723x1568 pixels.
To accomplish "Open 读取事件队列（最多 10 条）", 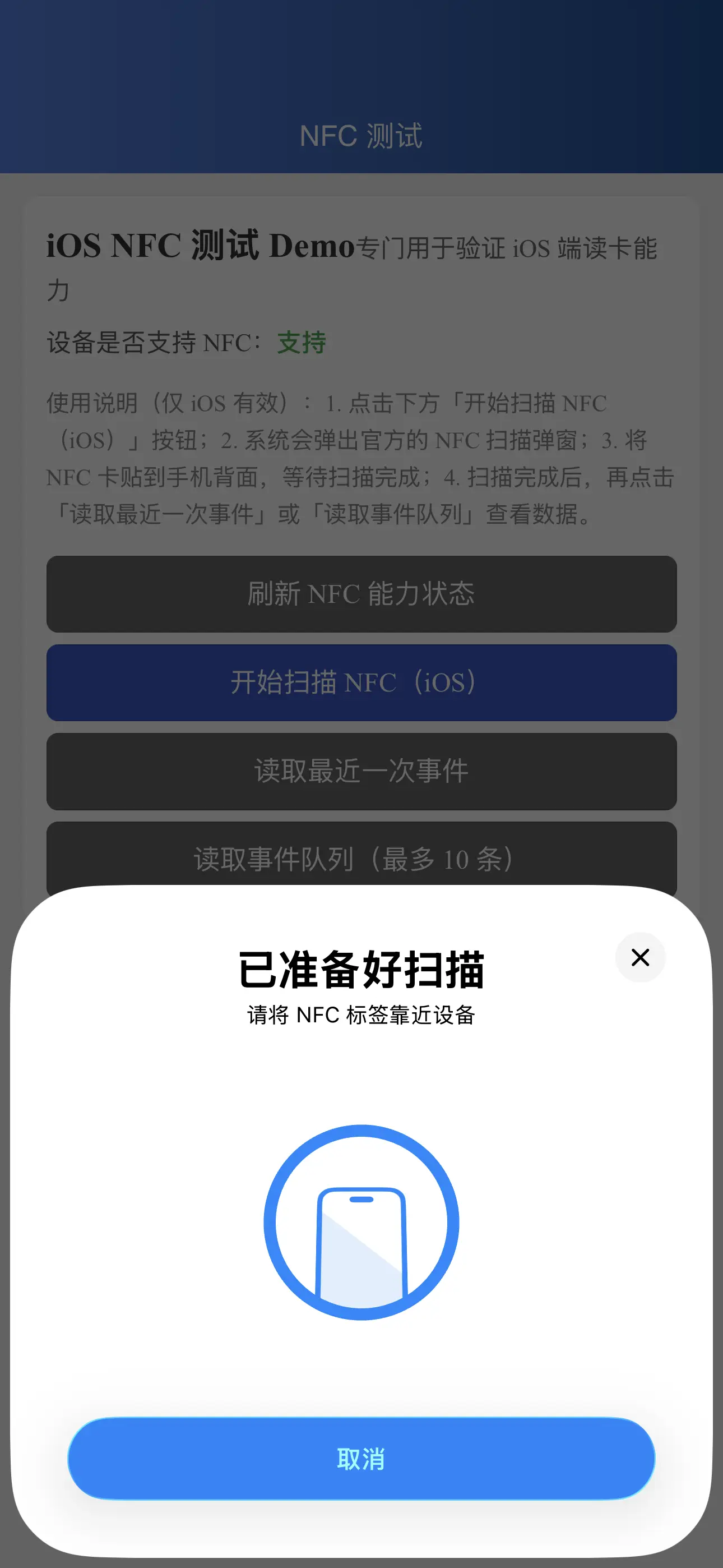I will pyautogui.click(x=361, y=857).
